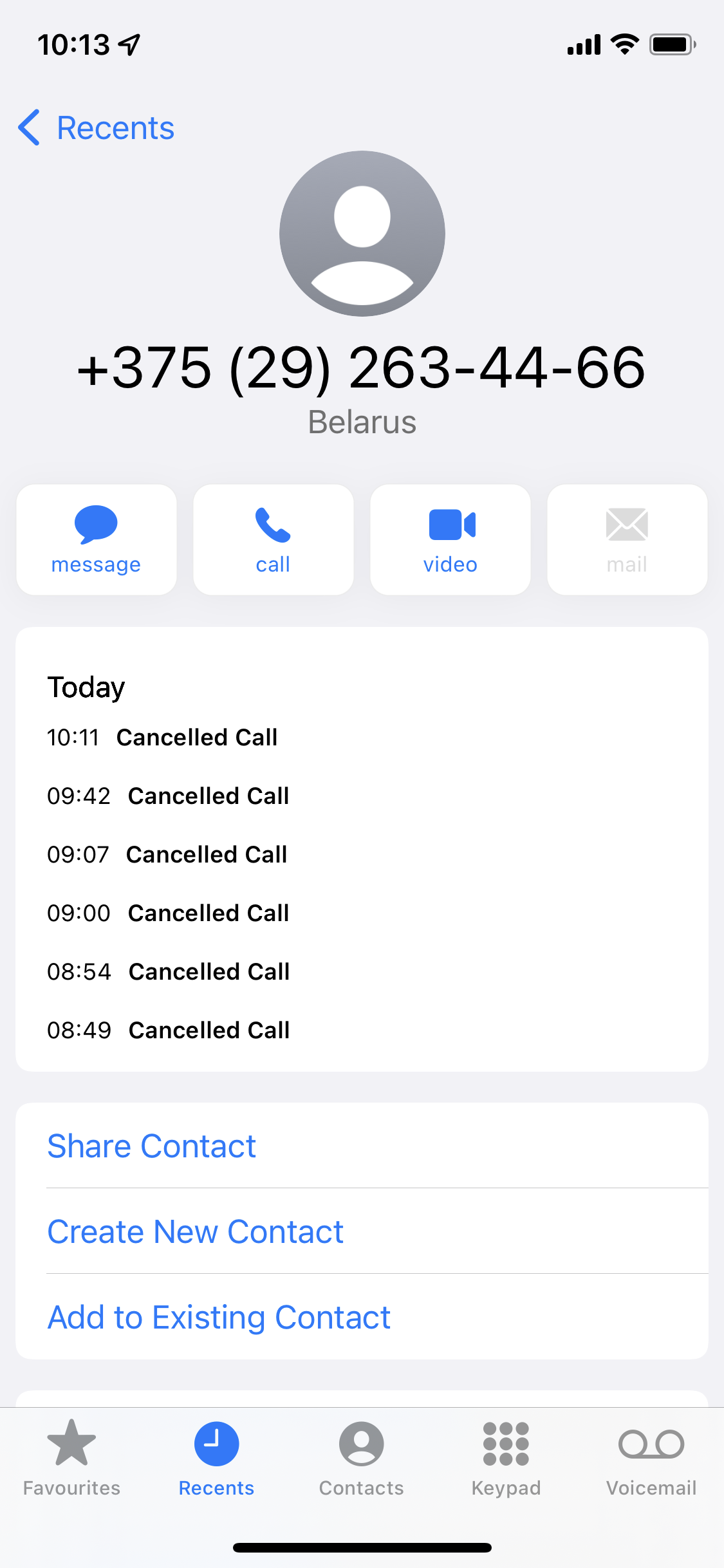The height and width of the screenshot is (1568, 724).
Task: Switch to the Favourites tab
Action: click(x=72, y=1457)
